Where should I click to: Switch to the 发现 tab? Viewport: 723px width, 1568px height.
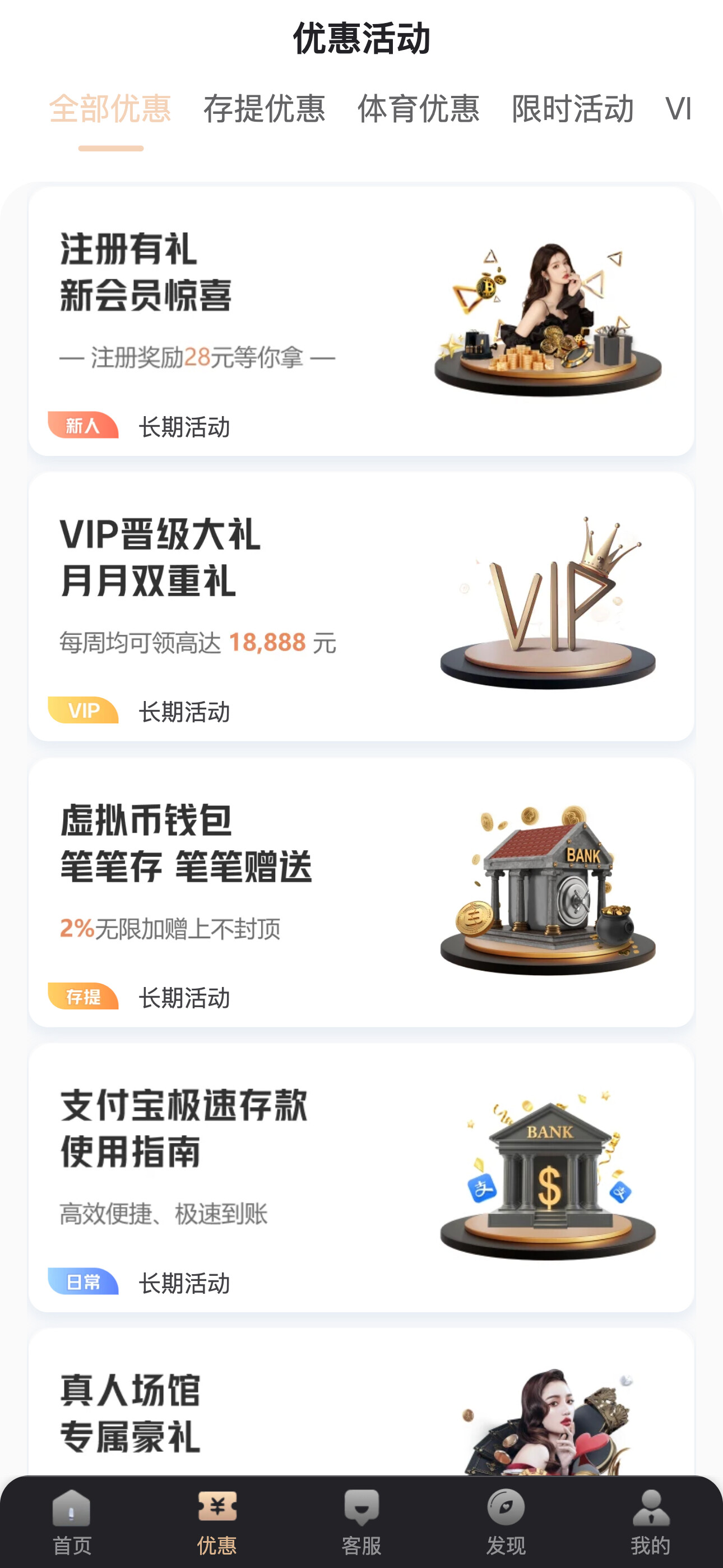[506, 1522]
